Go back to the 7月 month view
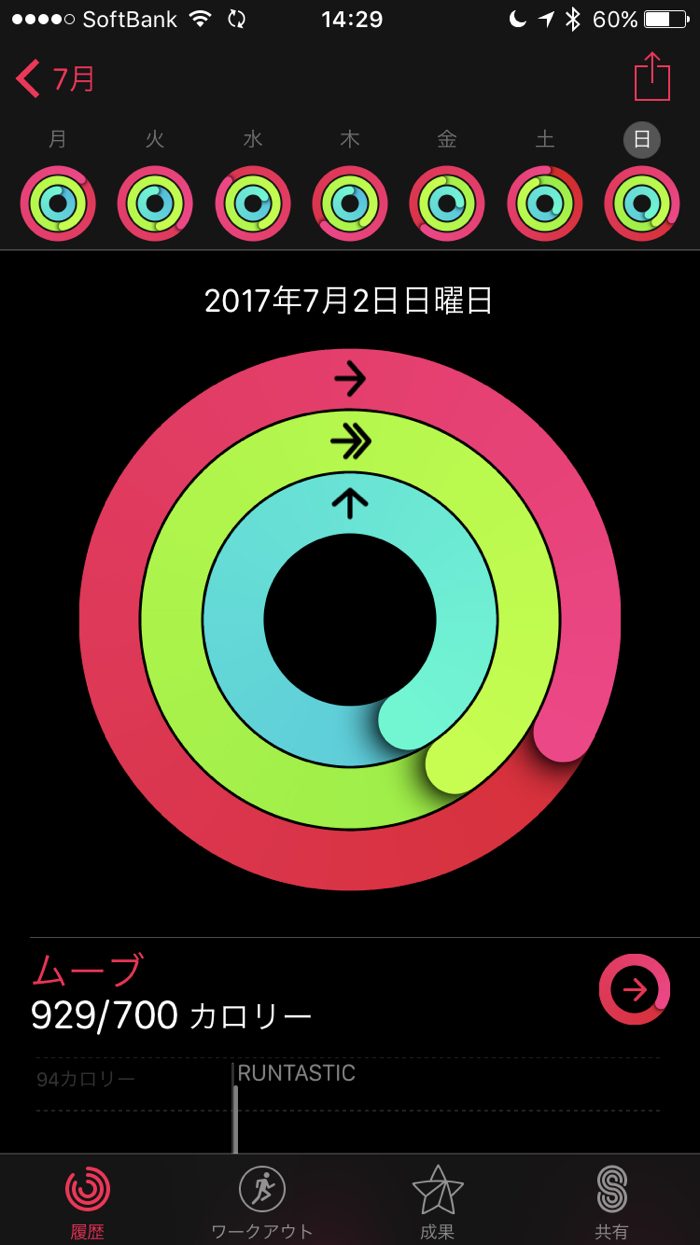The image size is (700, 1245). pos(57,79)
